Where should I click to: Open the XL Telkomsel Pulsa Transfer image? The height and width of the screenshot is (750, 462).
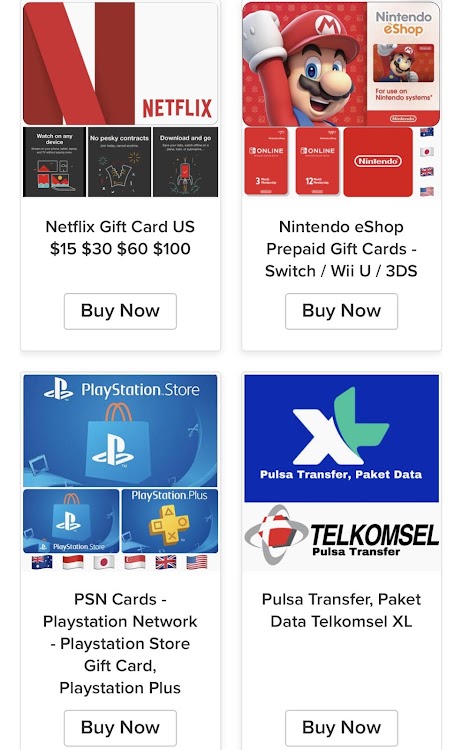(341, 473)
